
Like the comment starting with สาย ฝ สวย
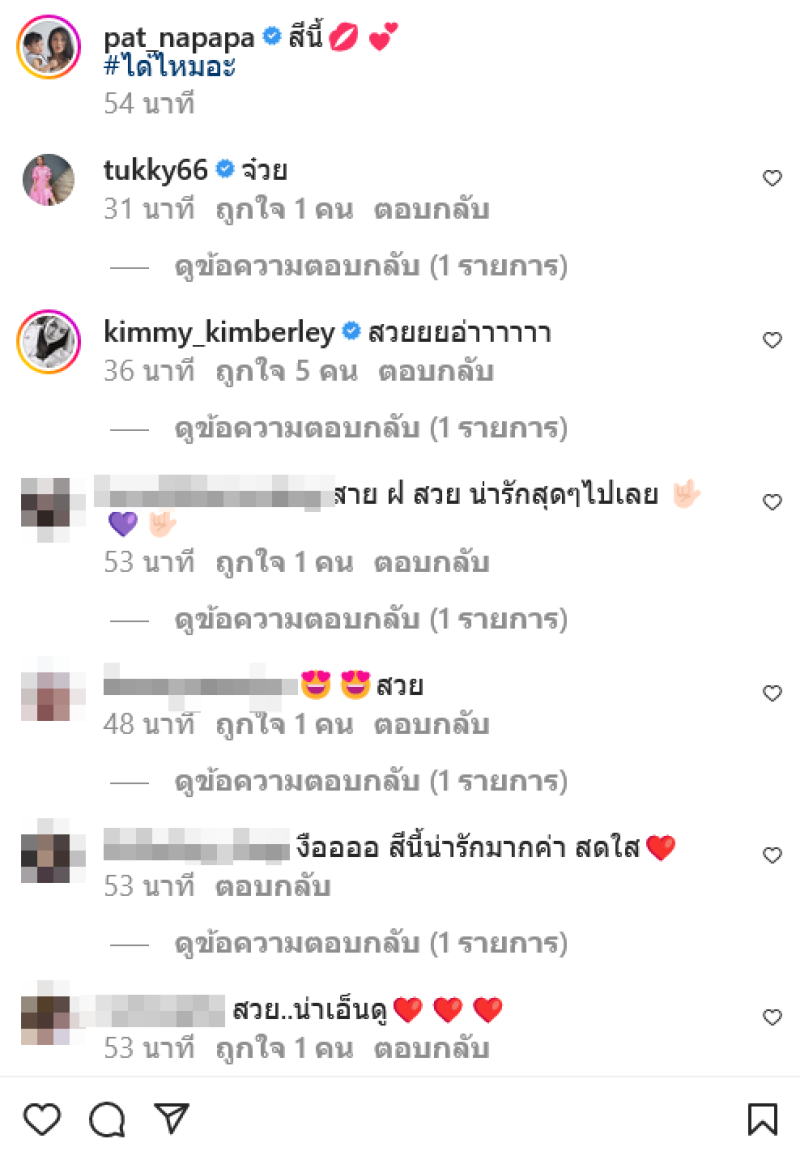coord(772,503)
